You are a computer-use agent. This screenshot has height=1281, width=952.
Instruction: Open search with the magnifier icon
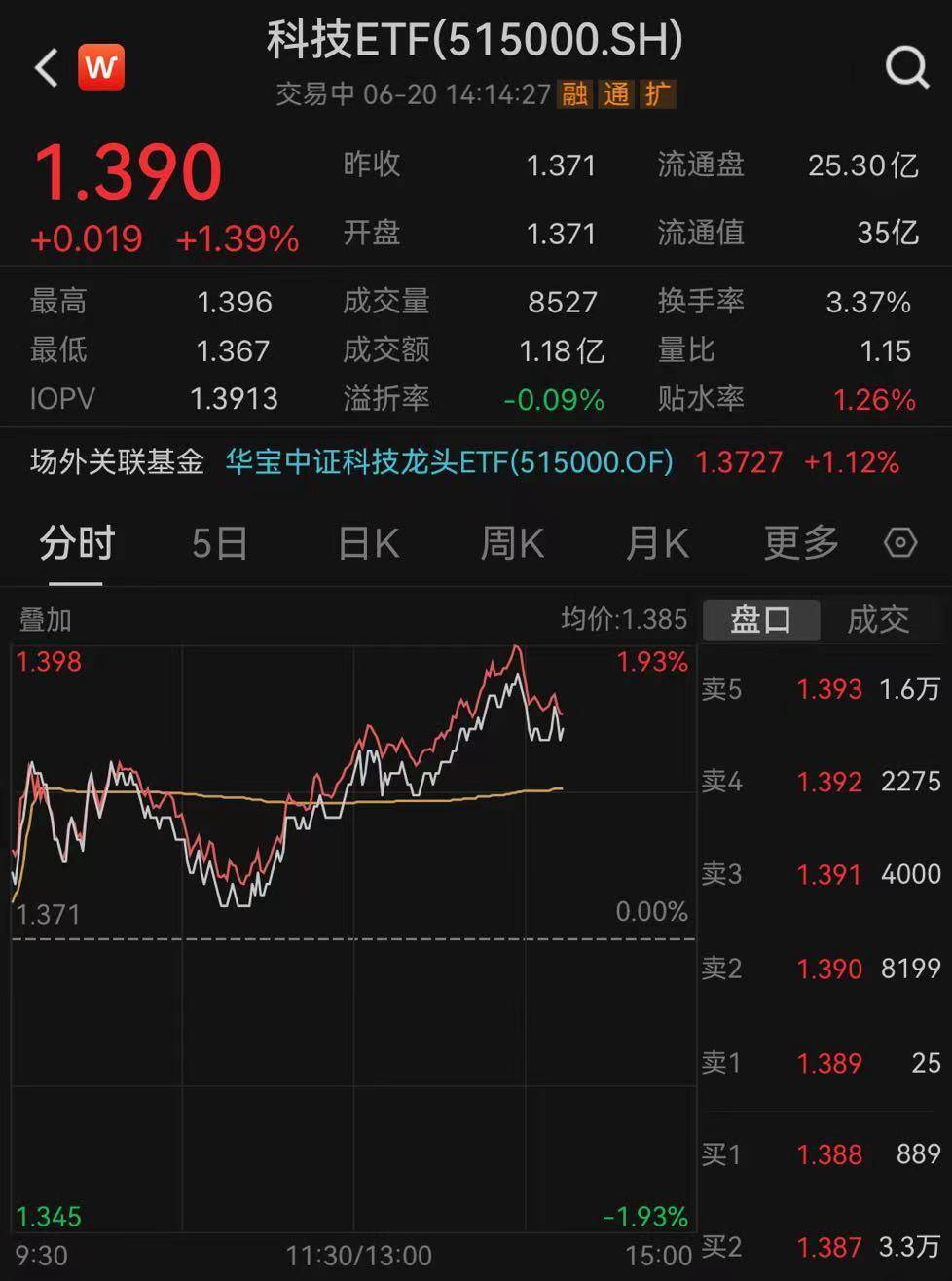pyautogui.click(x=907, y=66)
